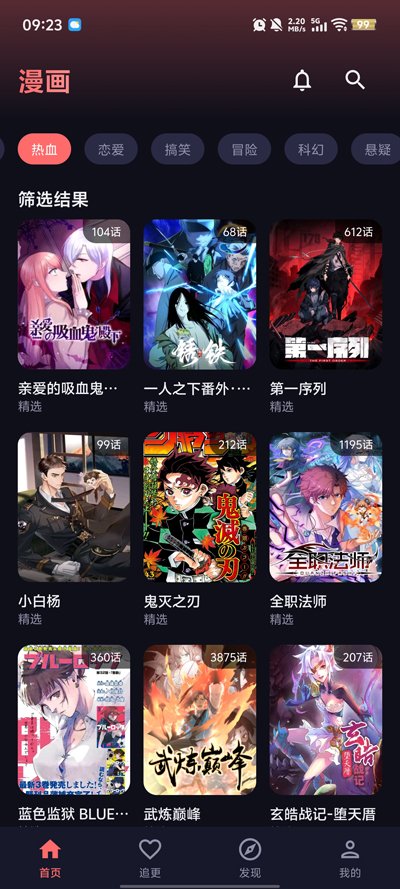The height and width of the screenshot is (889, 400).
Task: Open the 一人之下番外 comic card
Action: coord(199,316)
